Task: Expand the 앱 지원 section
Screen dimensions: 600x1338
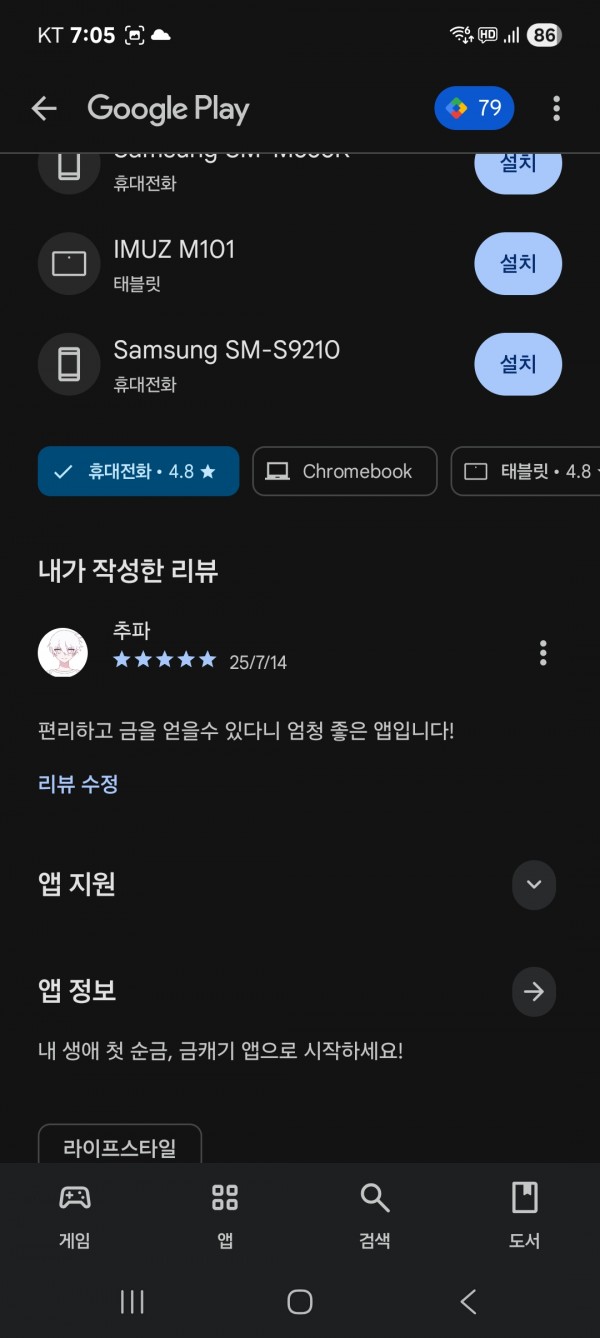Action: coord(534,884)
